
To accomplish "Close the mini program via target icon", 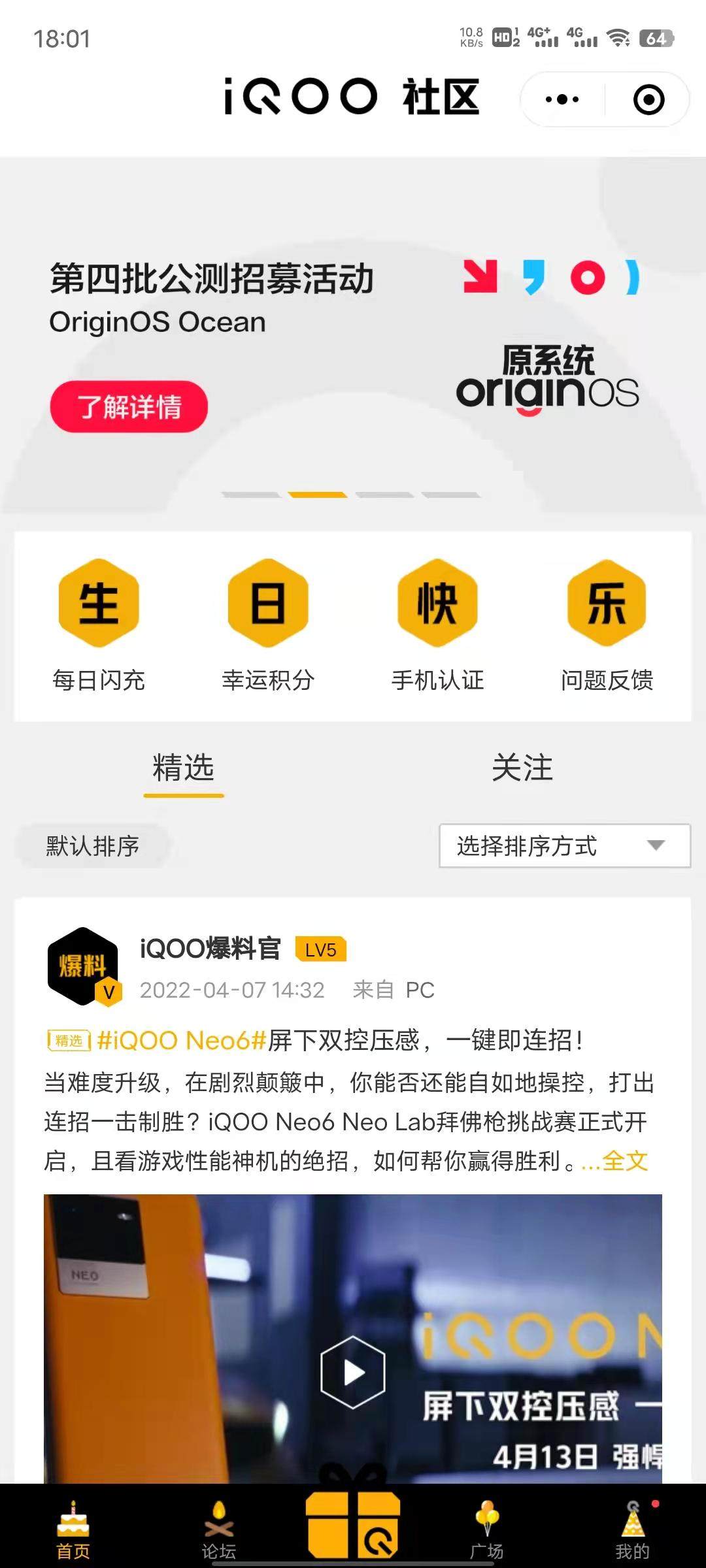I will point(648,100).
